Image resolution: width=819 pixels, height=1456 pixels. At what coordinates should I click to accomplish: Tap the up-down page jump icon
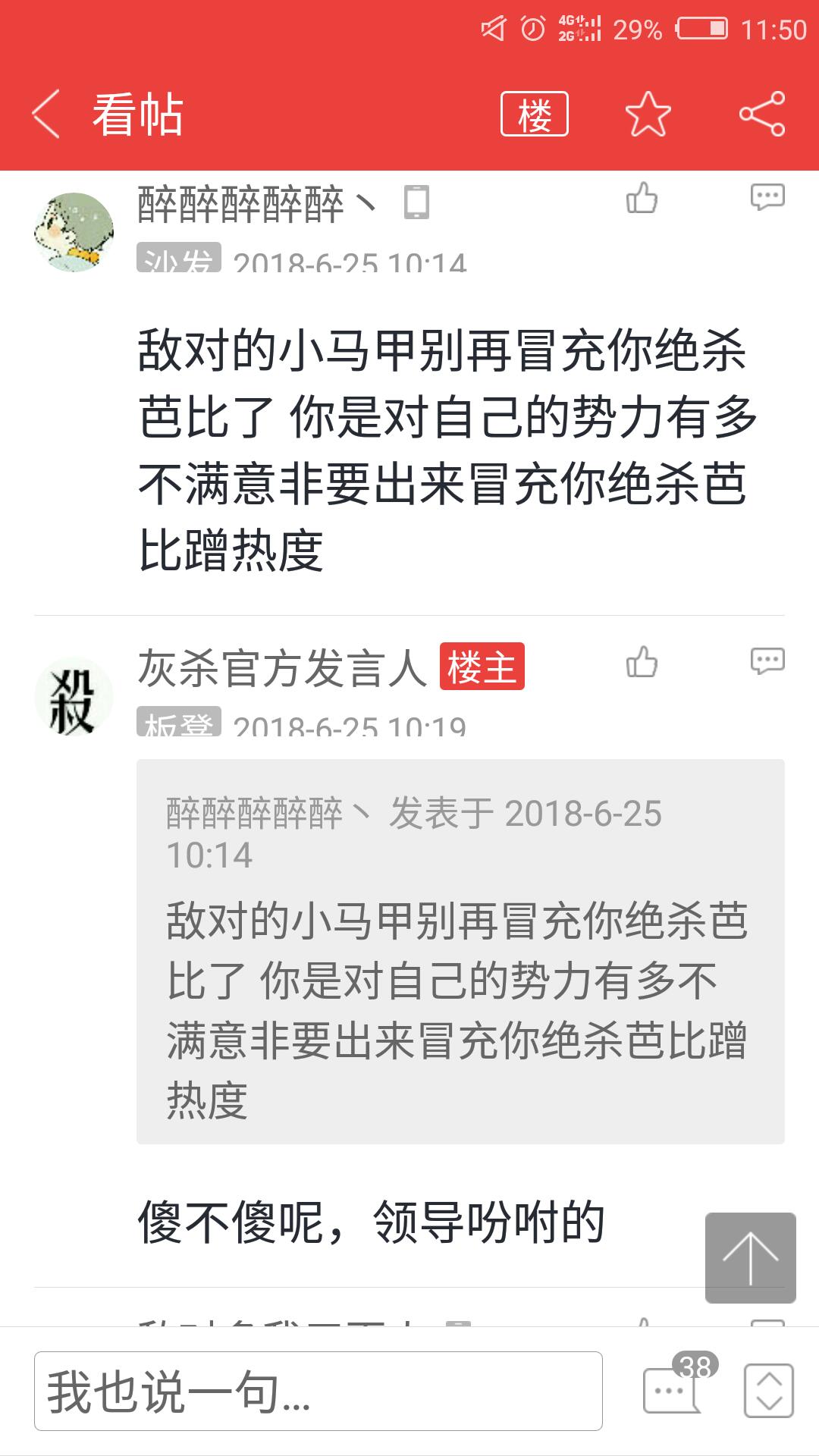(769, 1391)
